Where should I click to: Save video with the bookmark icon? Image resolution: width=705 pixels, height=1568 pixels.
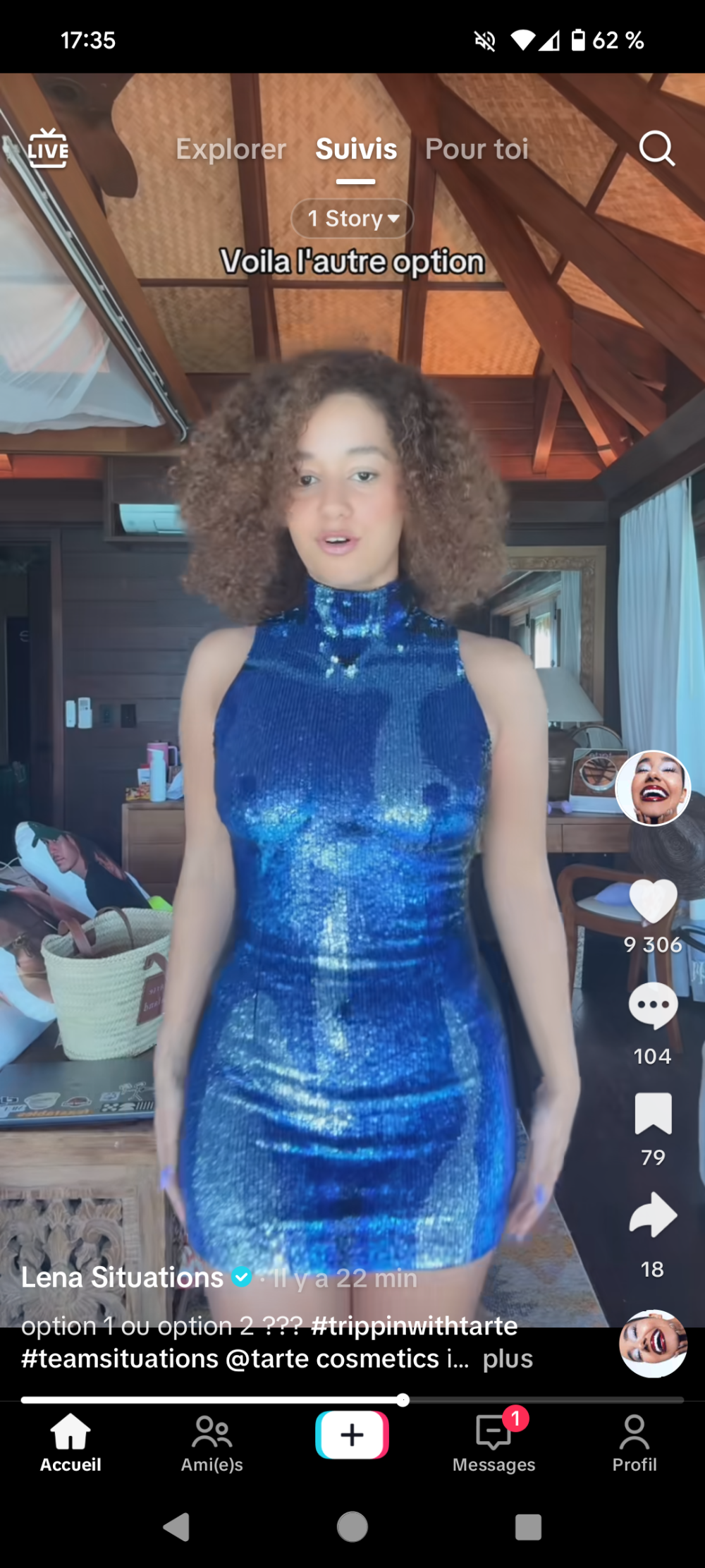653,1113
